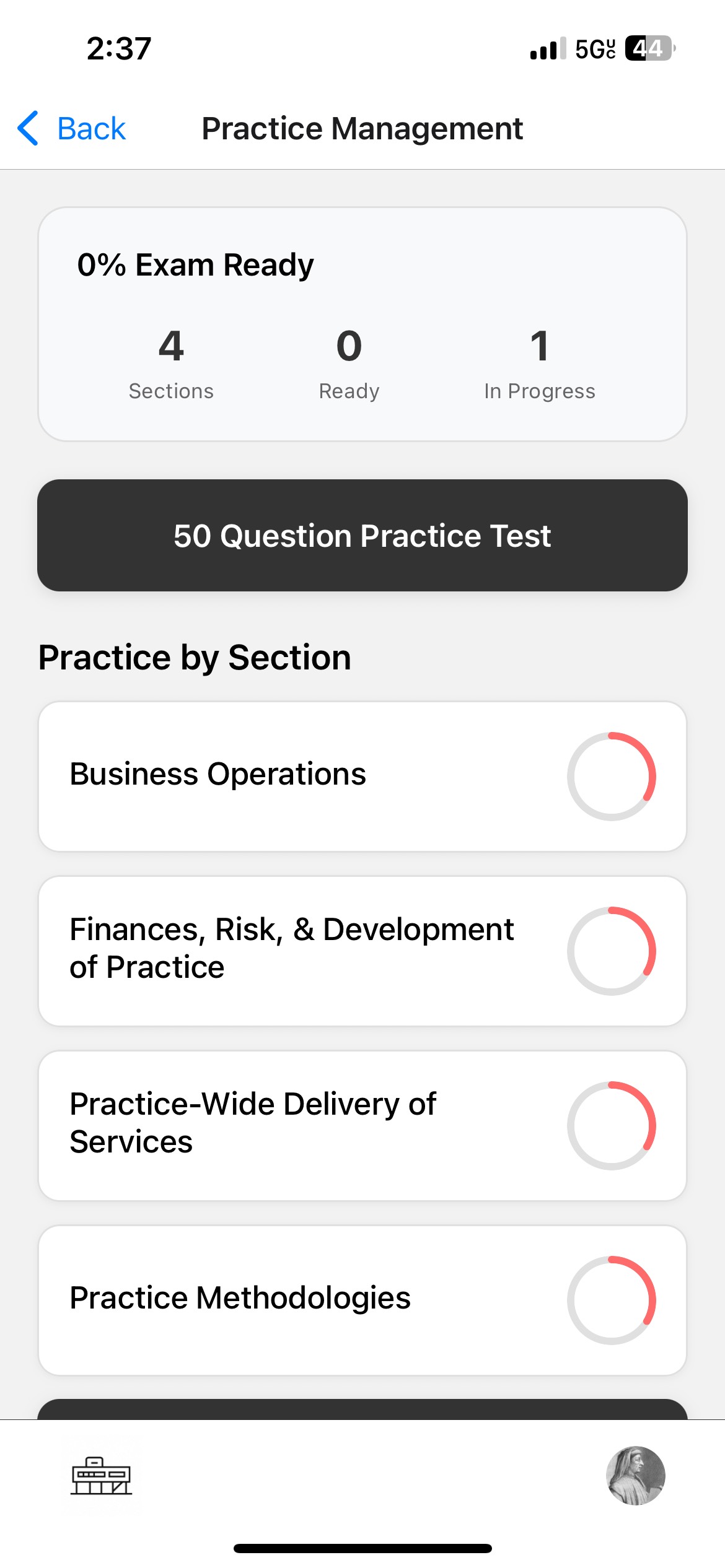Screen dimensions: 725x1568
Task: Open Finances, Risk, & Development of Practice
Action: coord(362,949)
